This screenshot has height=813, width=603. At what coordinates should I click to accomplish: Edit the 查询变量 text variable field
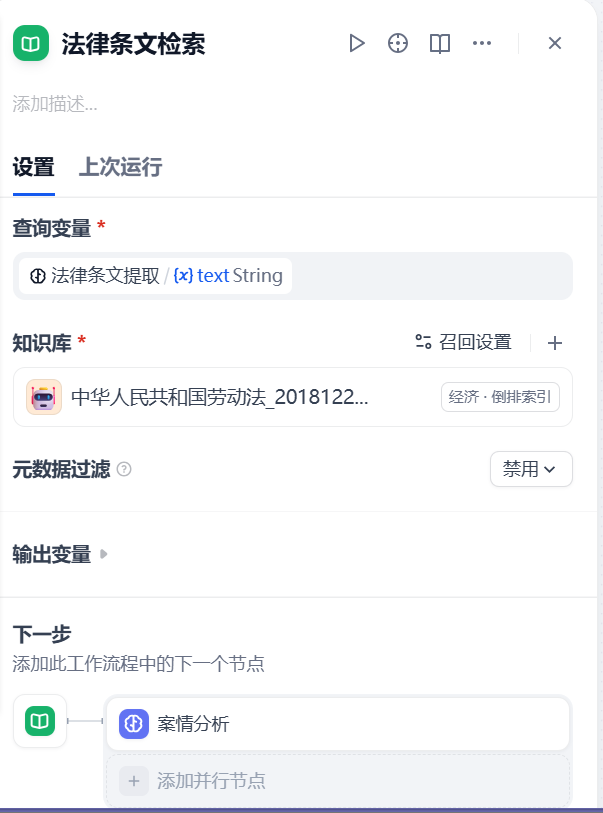tap(292, 276)
